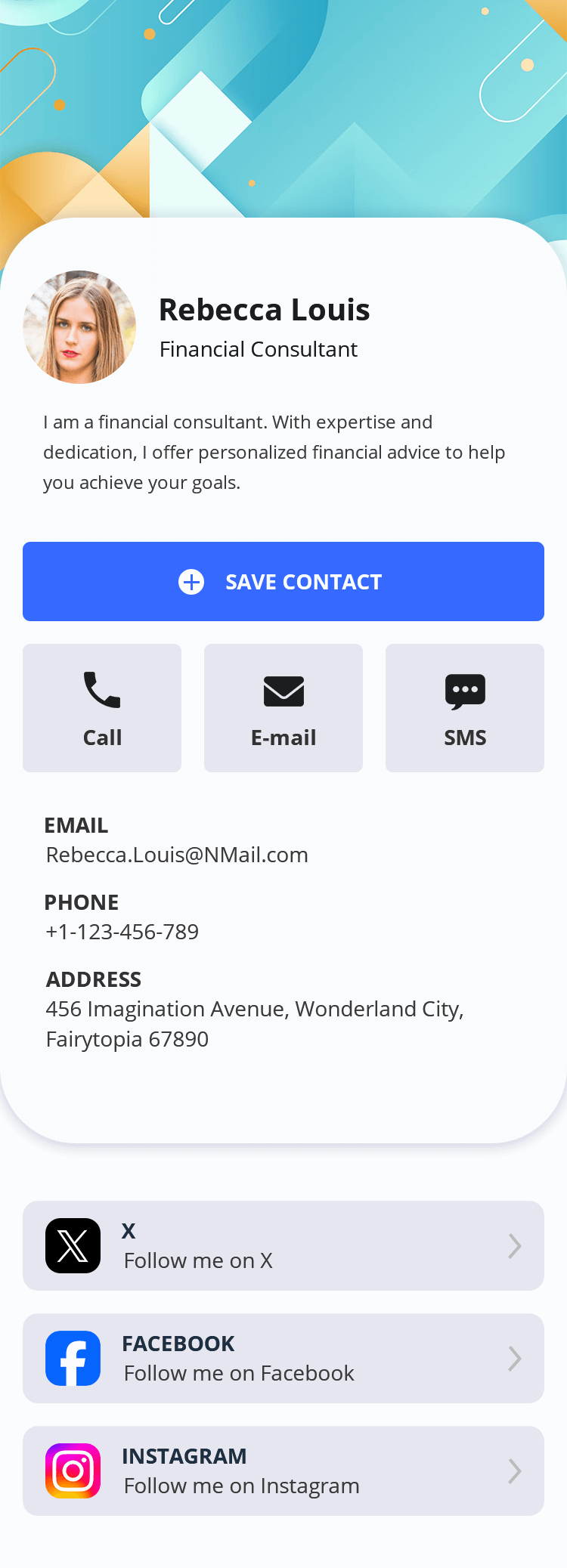Call Rebecca Louis
This screenshot has width=567, height=1568.
pyautogui.click(x=102, y=707)
